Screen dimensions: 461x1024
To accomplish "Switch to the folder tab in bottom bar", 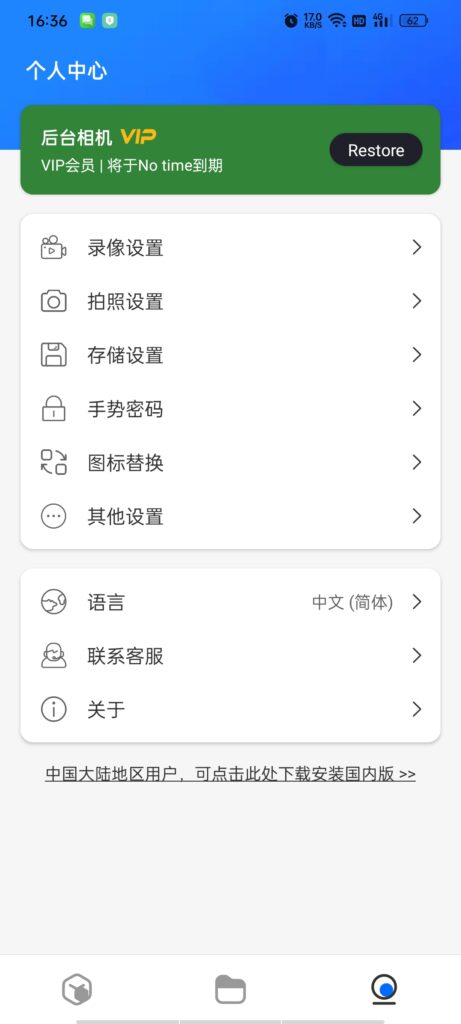I will [x=230, y=989].
